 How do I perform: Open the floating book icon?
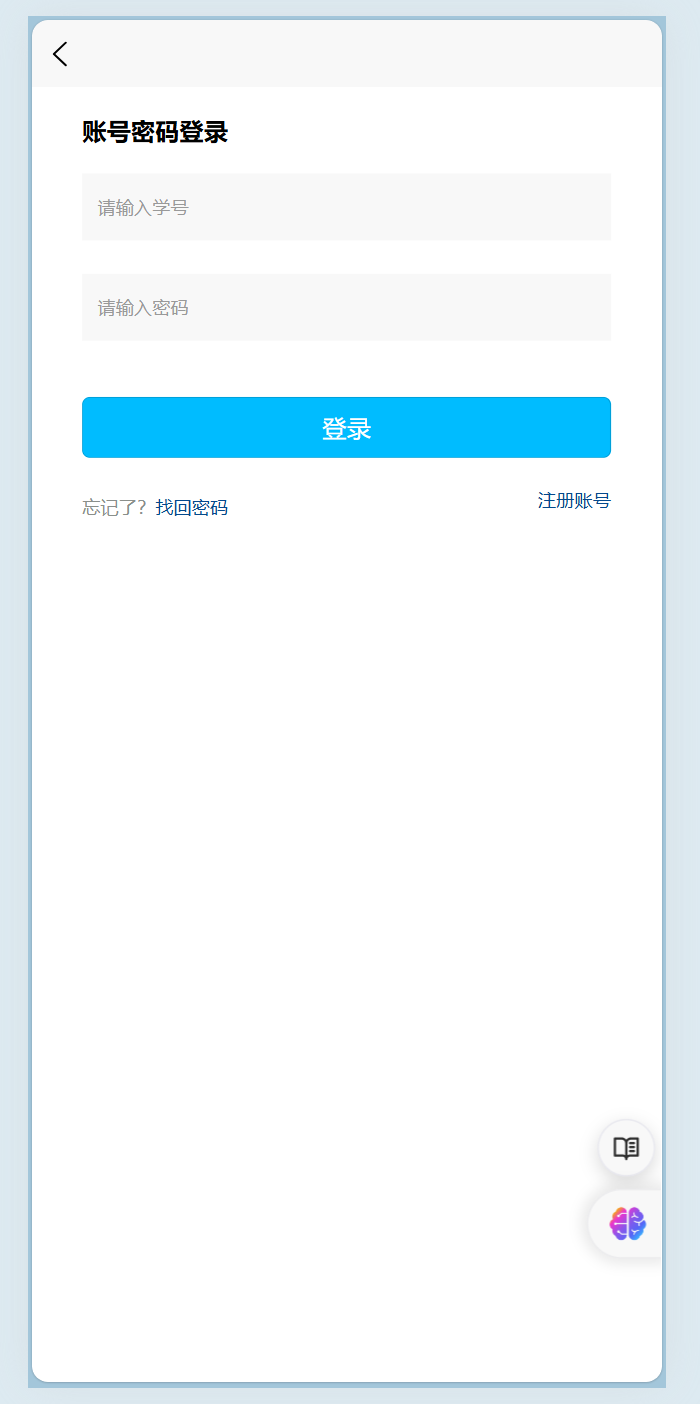pyautogui.click(x=626, y=1148)
